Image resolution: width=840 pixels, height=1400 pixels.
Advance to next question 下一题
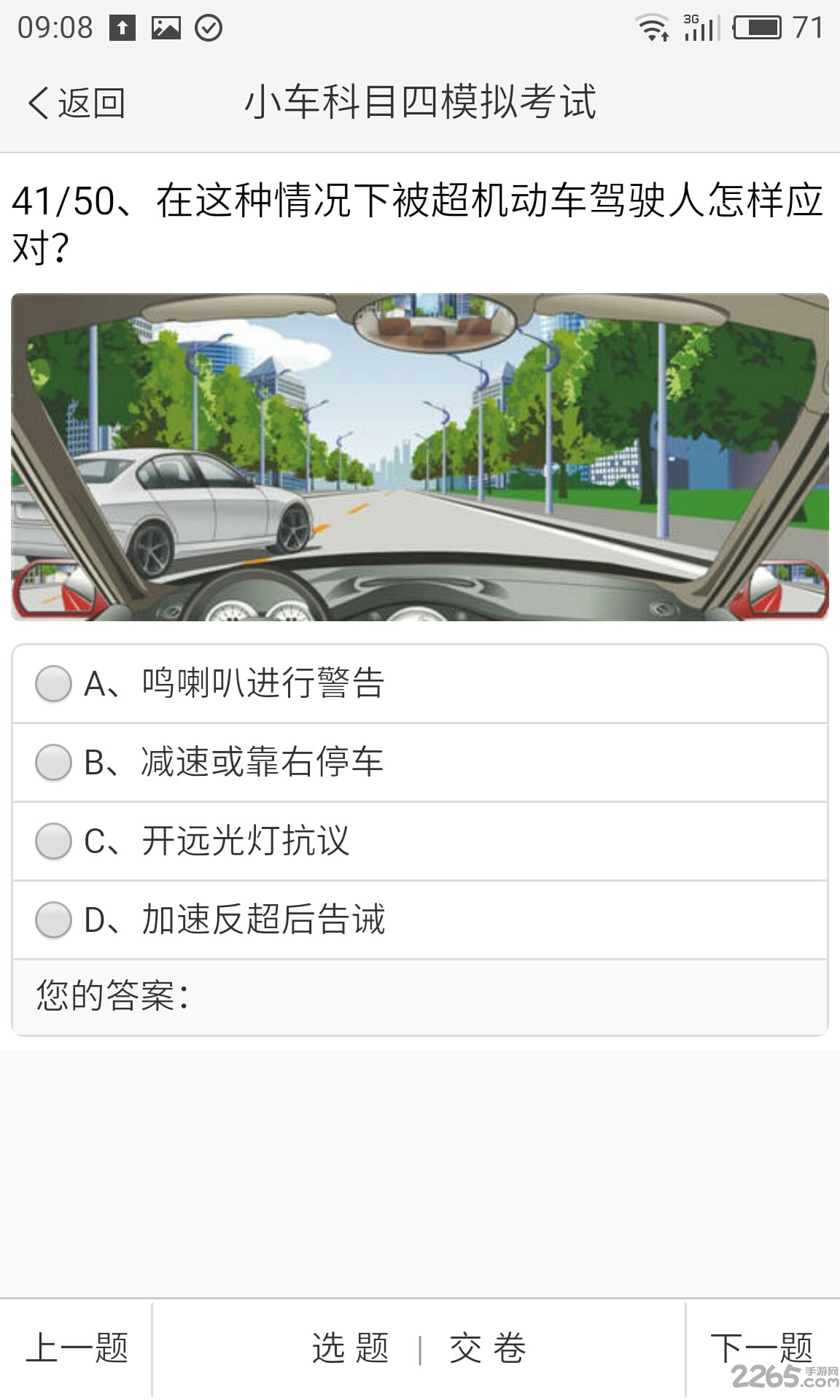(761, 1347)
